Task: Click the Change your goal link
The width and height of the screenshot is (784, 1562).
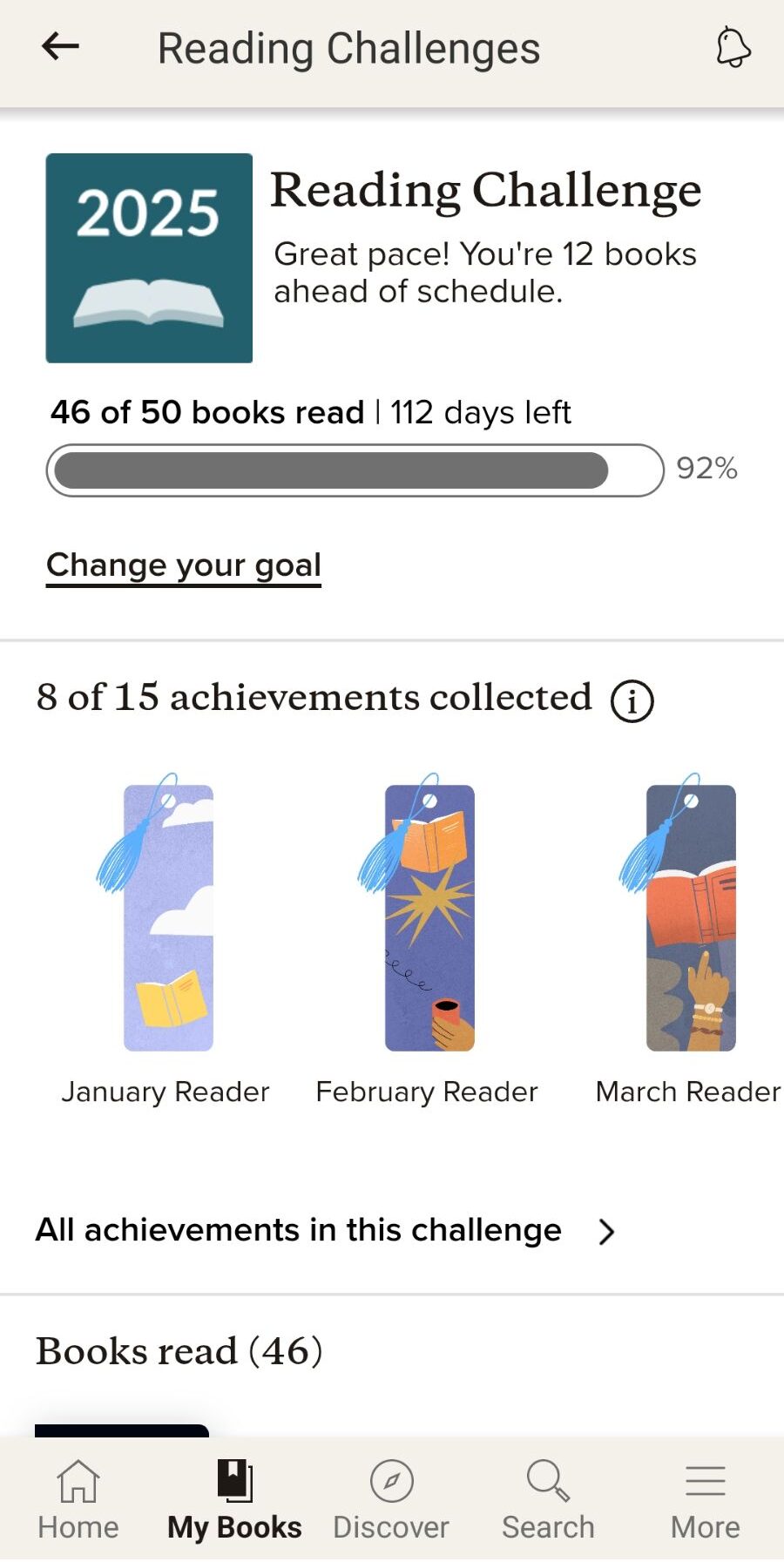Action: (184, 565)
